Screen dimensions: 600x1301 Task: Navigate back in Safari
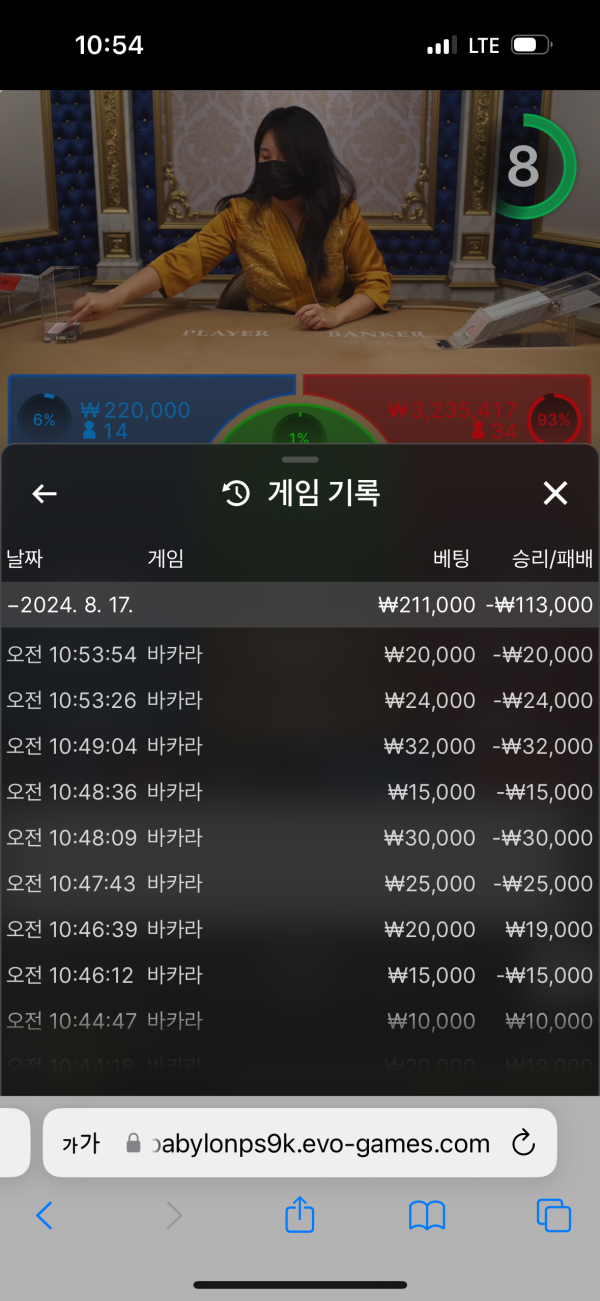[x=44, y=1215]
